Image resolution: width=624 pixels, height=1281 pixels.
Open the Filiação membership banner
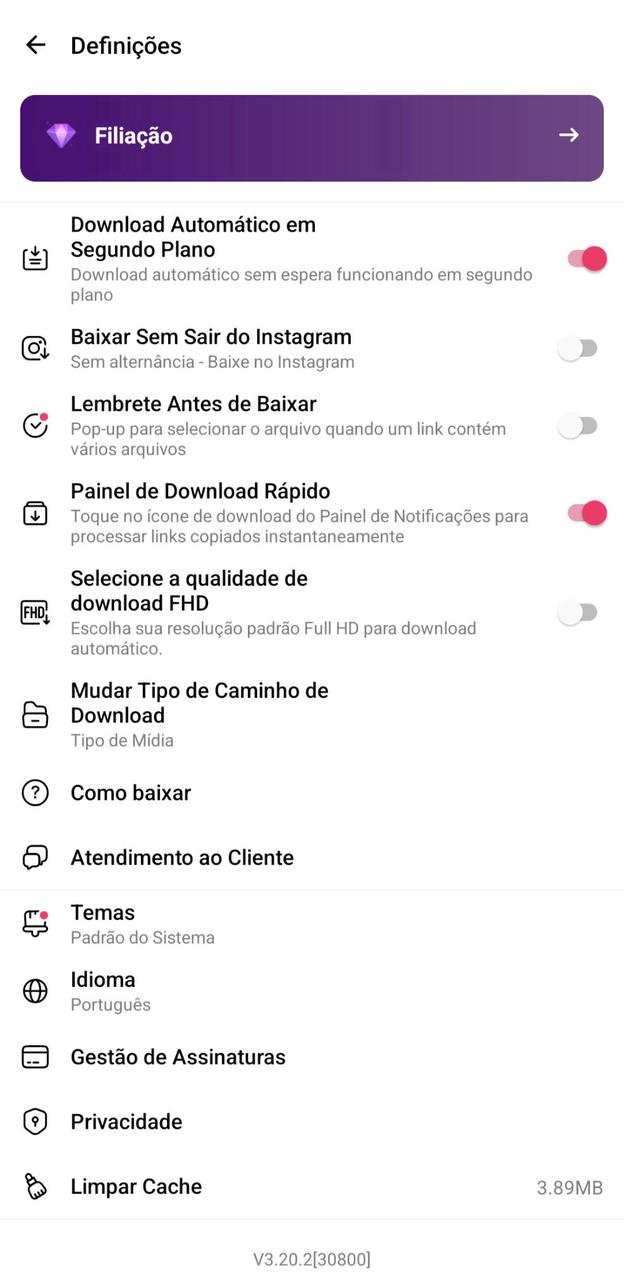pyautogui.click(x=312, y=137)
